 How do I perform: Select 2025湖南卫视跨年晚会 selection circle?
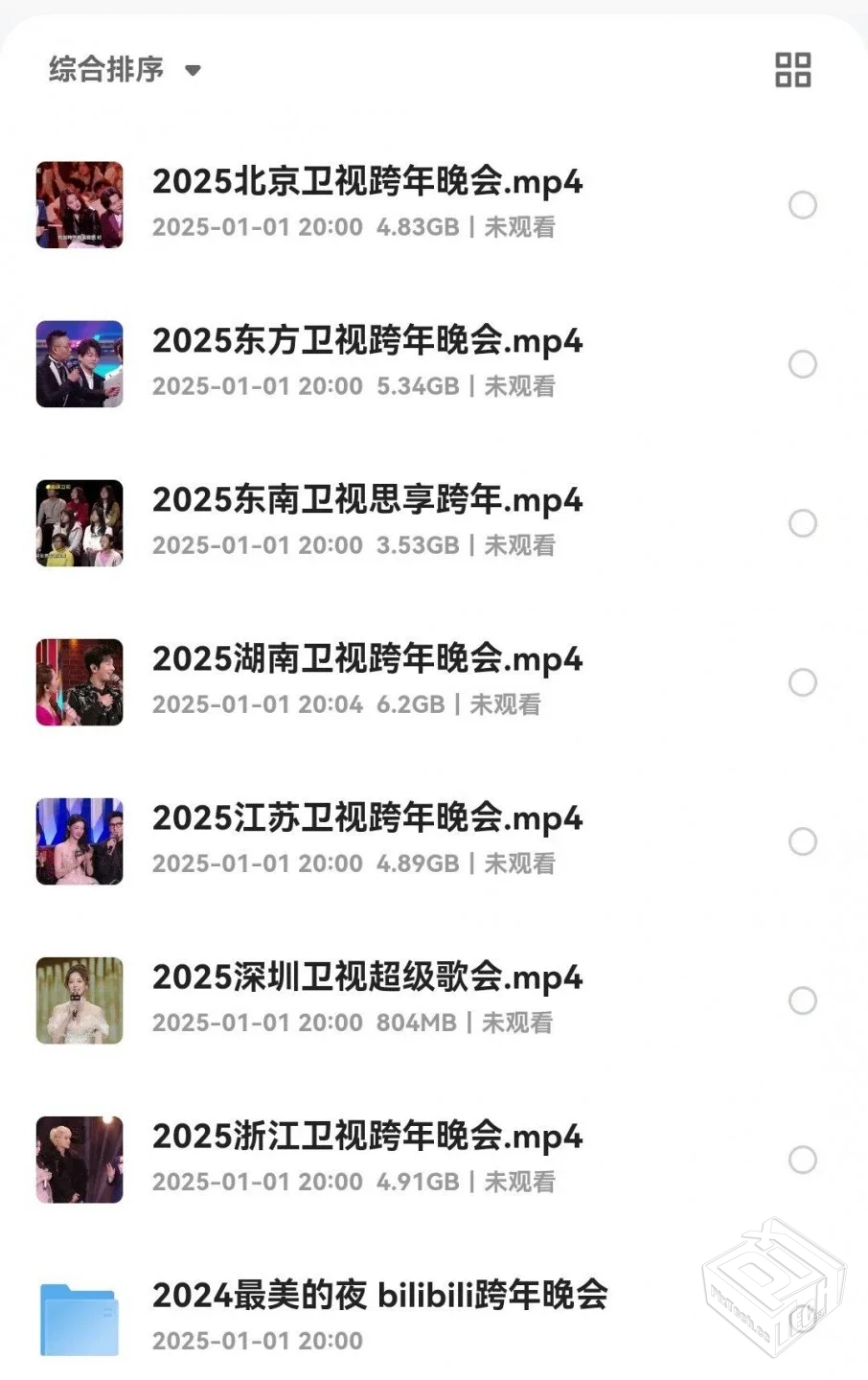(801, 682)
